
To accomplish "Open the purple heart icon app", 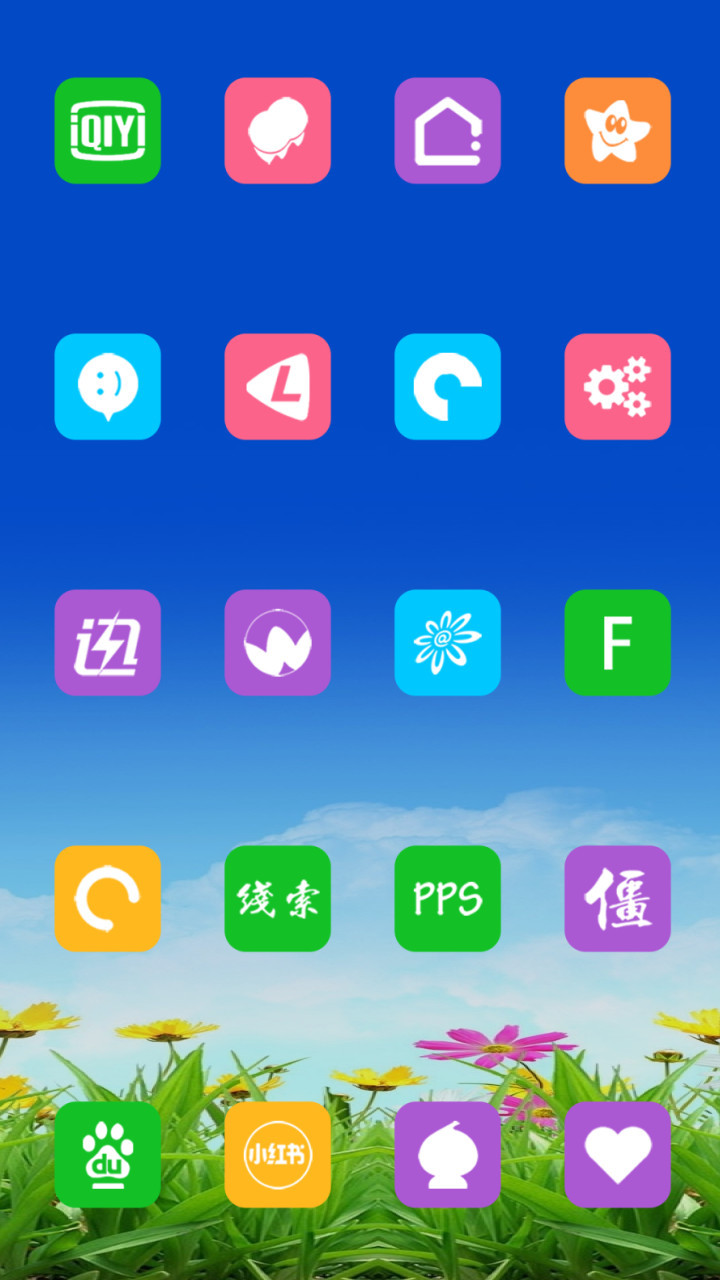I will tap(618, 1155).
